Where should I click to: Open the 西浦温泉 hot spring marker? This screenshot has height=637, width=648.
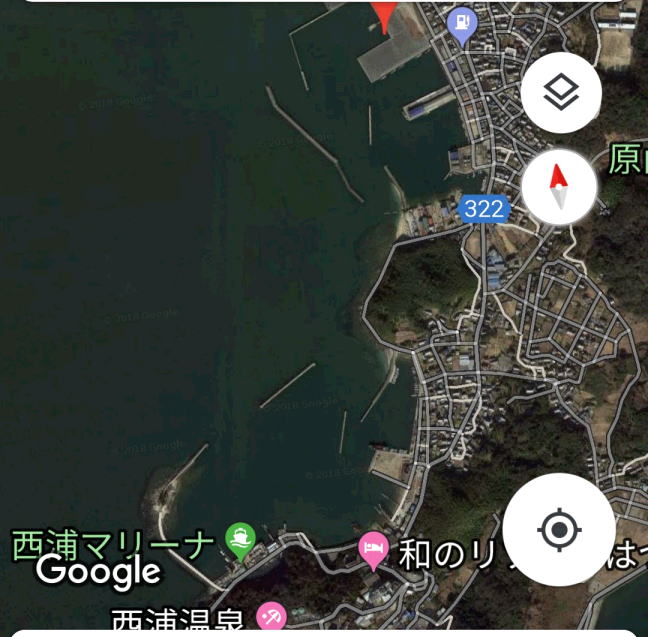tap(271, 618)
